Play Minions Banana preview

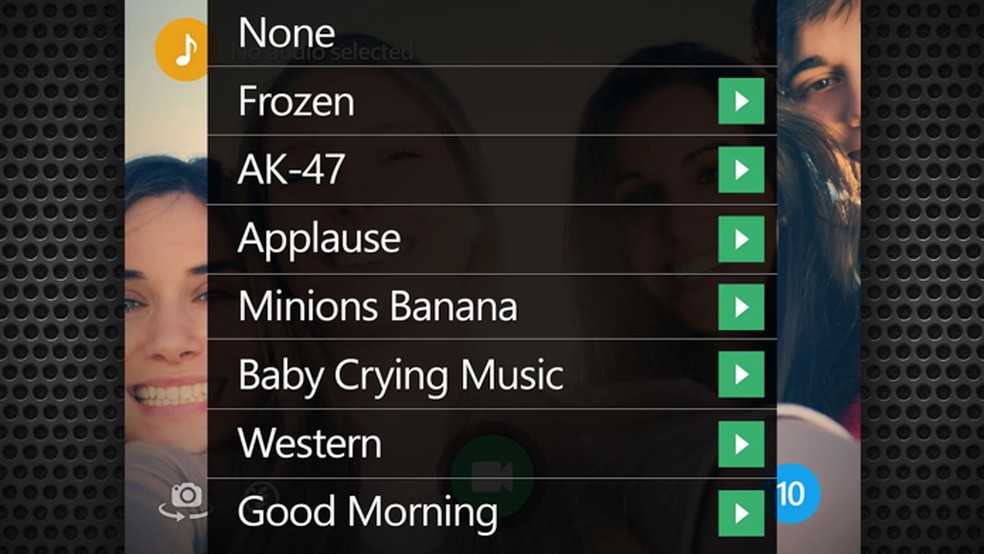coord(741,307)
